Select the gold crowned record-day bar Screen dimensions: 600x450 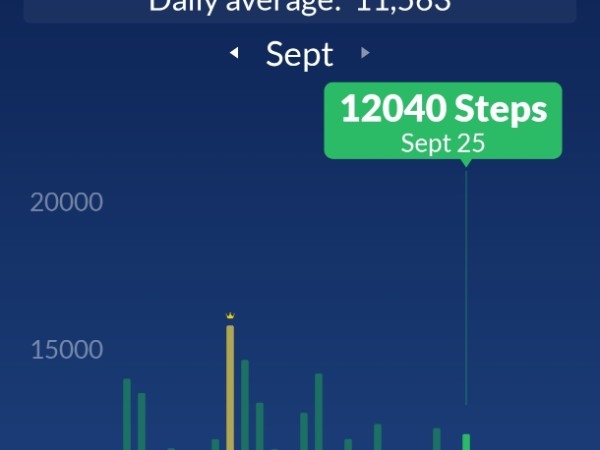[230, 387]
